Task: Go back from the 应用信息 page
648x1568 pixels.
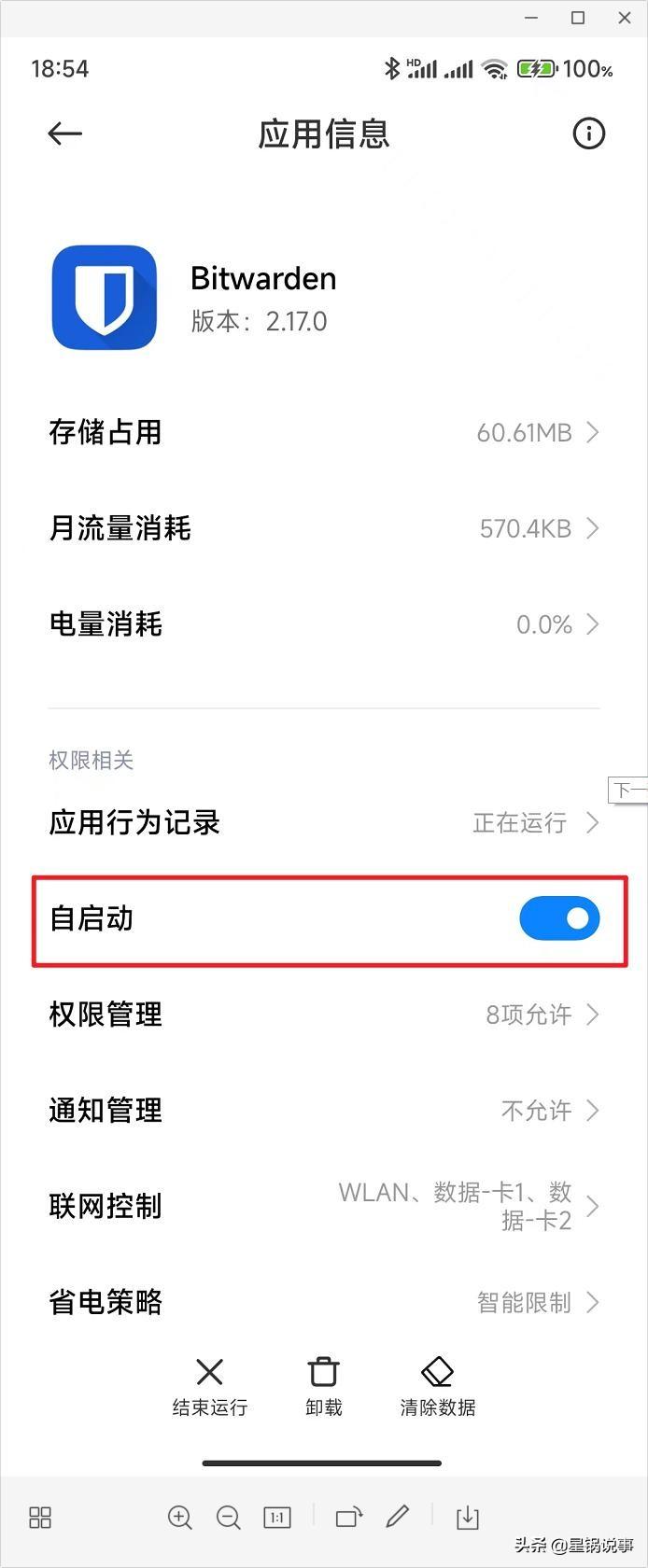Action: tap(64, 134)
